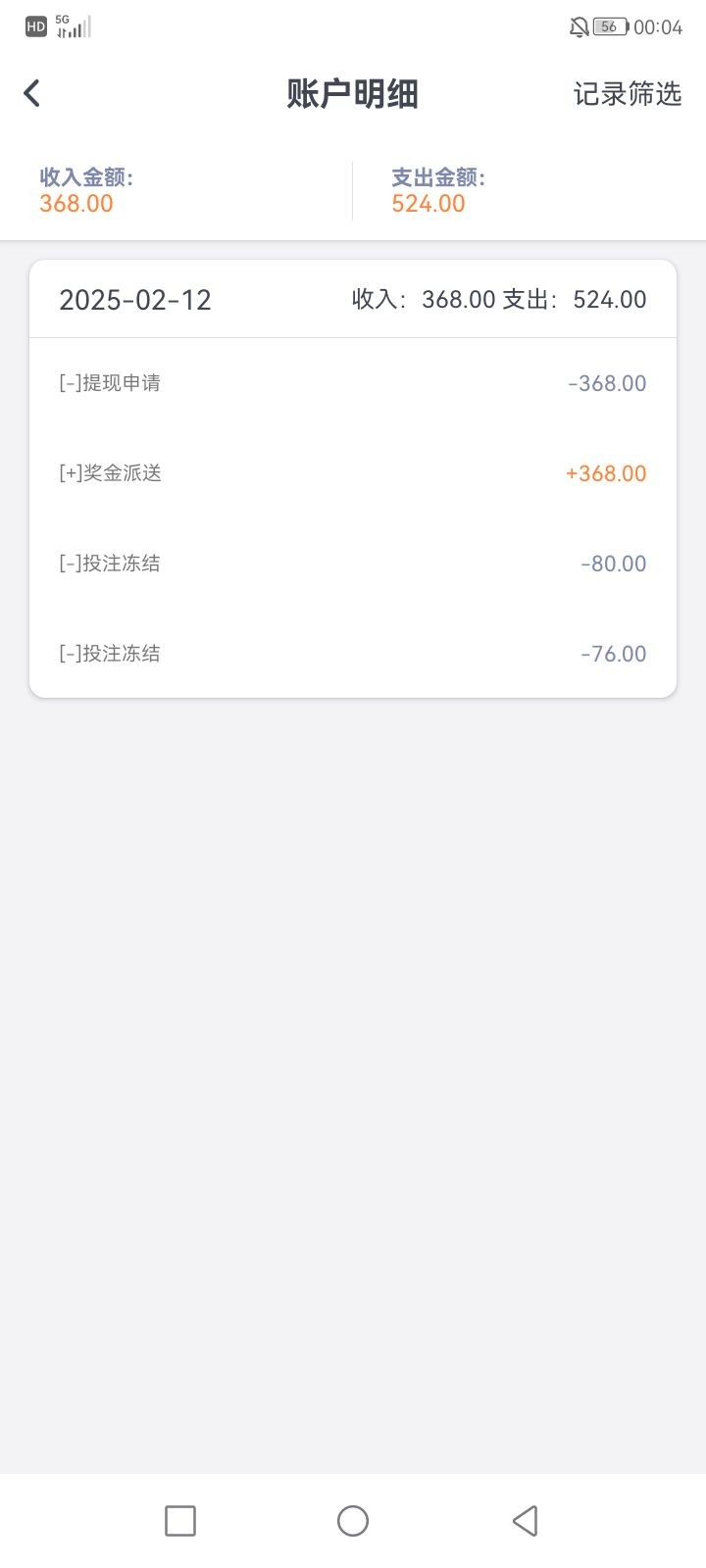Viewport: 706px width, 1568px height.
Task: Go to the system home screen
Action: tap(353, 1521)
